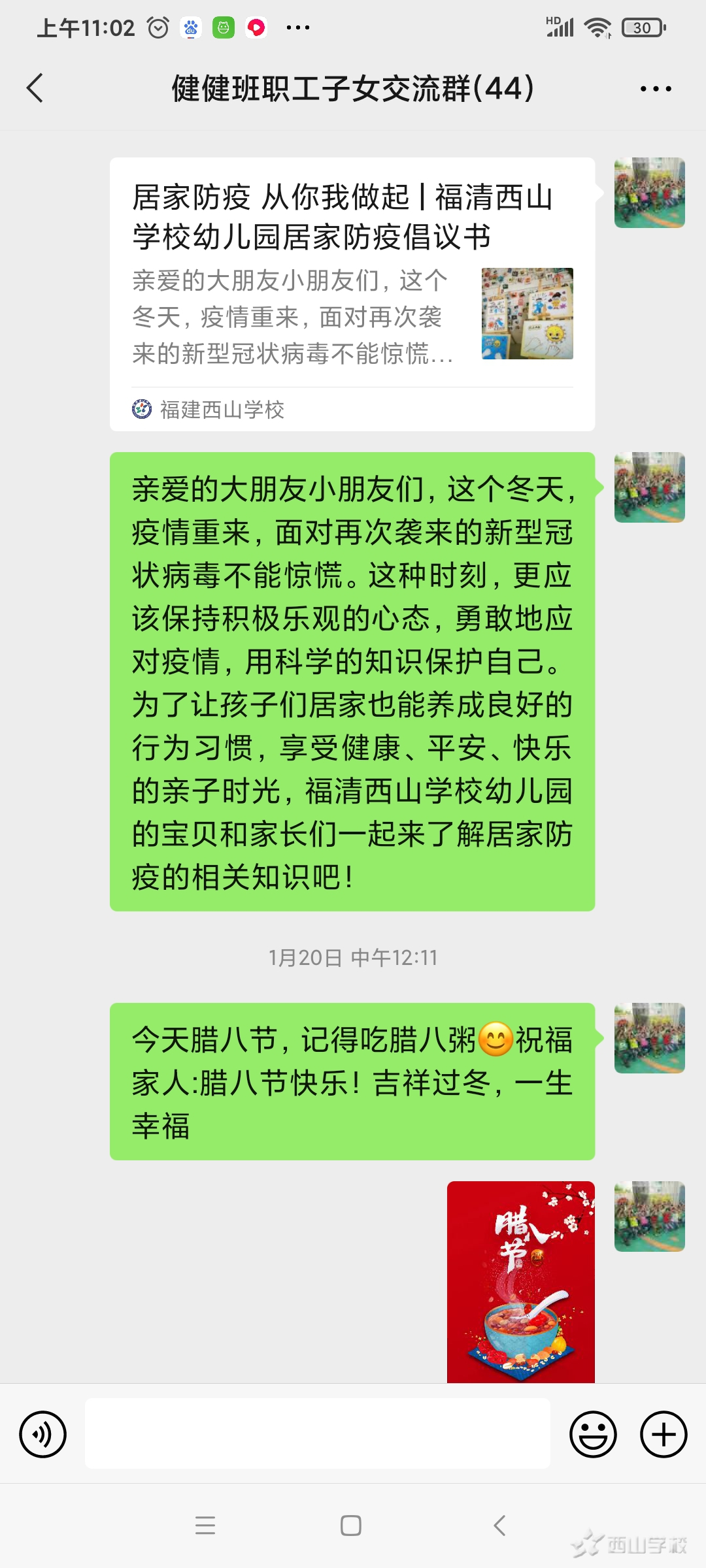This screenshot has height=1568, width=706.
Task: Focus the message text field
Action: point(318,1435)
